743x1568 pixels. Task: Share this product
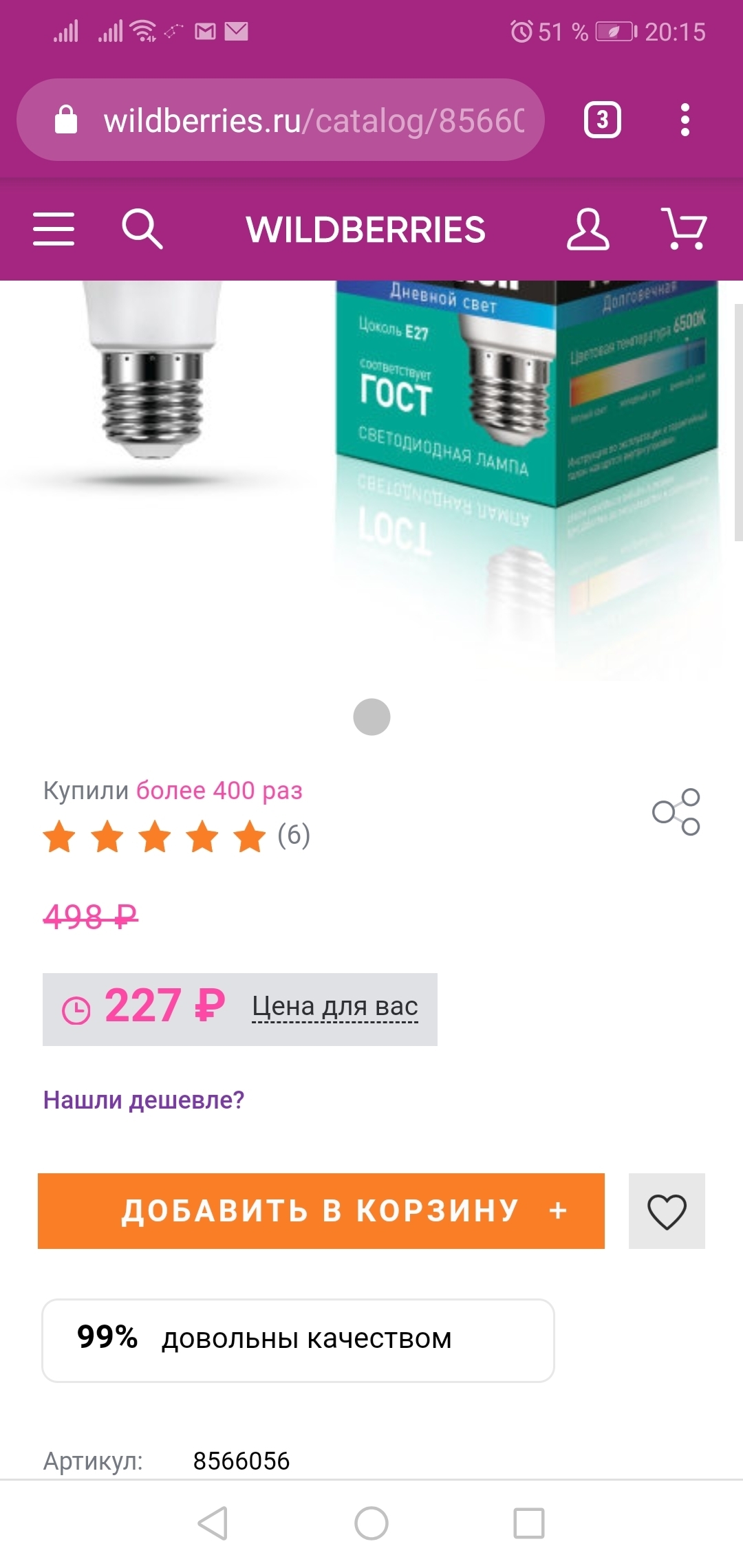tap(676, 812)
